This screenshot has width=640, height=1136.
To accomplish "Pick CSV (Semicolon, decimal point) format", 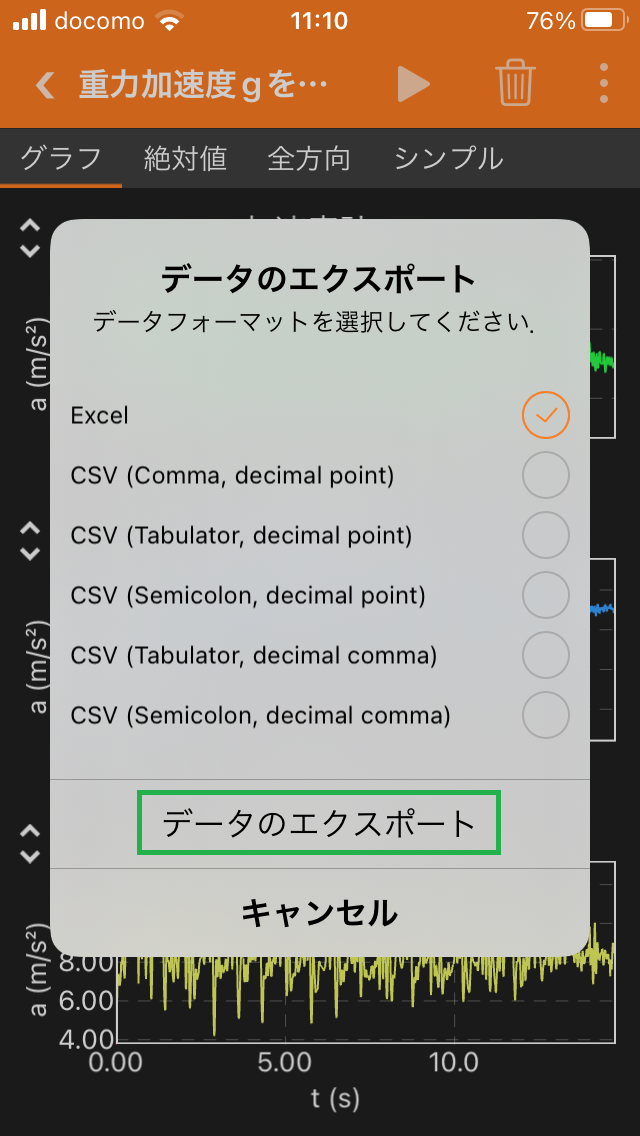I will [320, 596].
